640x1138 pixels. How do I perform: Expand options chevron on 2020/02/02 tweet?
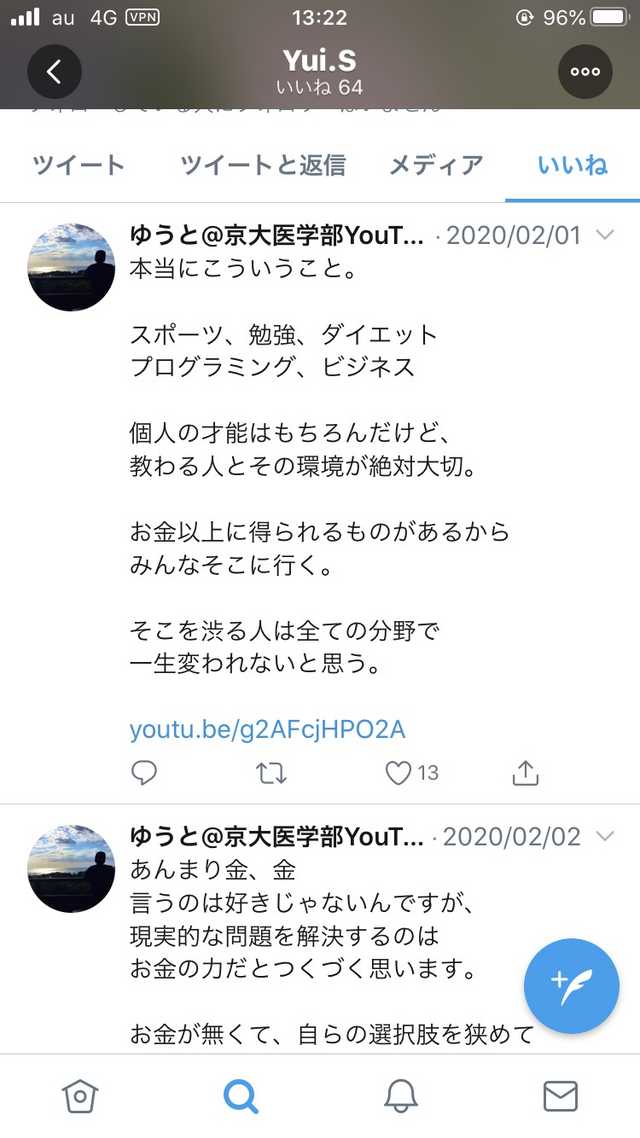pyautogui.click(x=605, y=836)
